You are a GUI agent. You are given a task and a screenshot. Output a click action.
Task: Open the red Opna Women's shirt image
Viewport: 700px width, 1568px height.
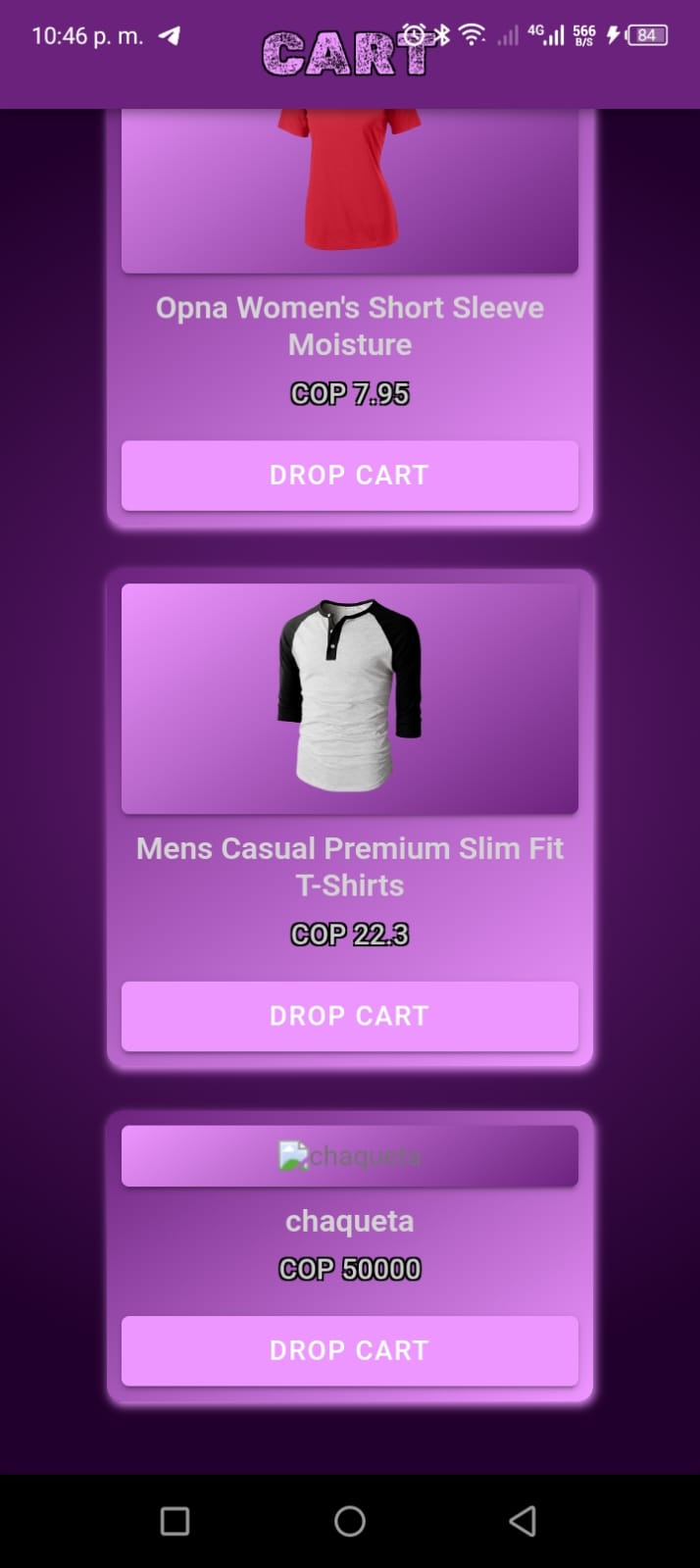click(x=349, y=186)
